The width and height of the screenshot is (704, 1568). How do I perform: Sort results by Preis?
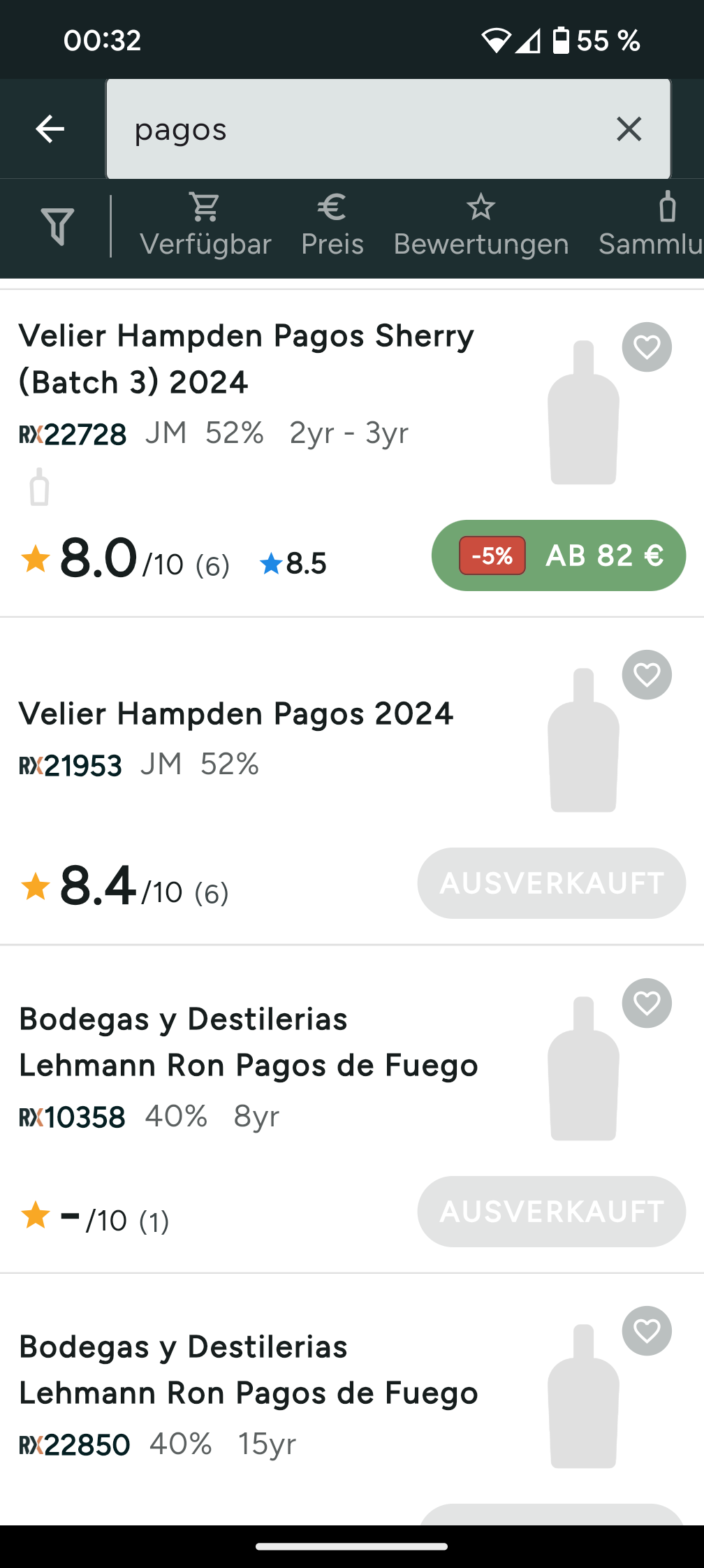point(332,226)
